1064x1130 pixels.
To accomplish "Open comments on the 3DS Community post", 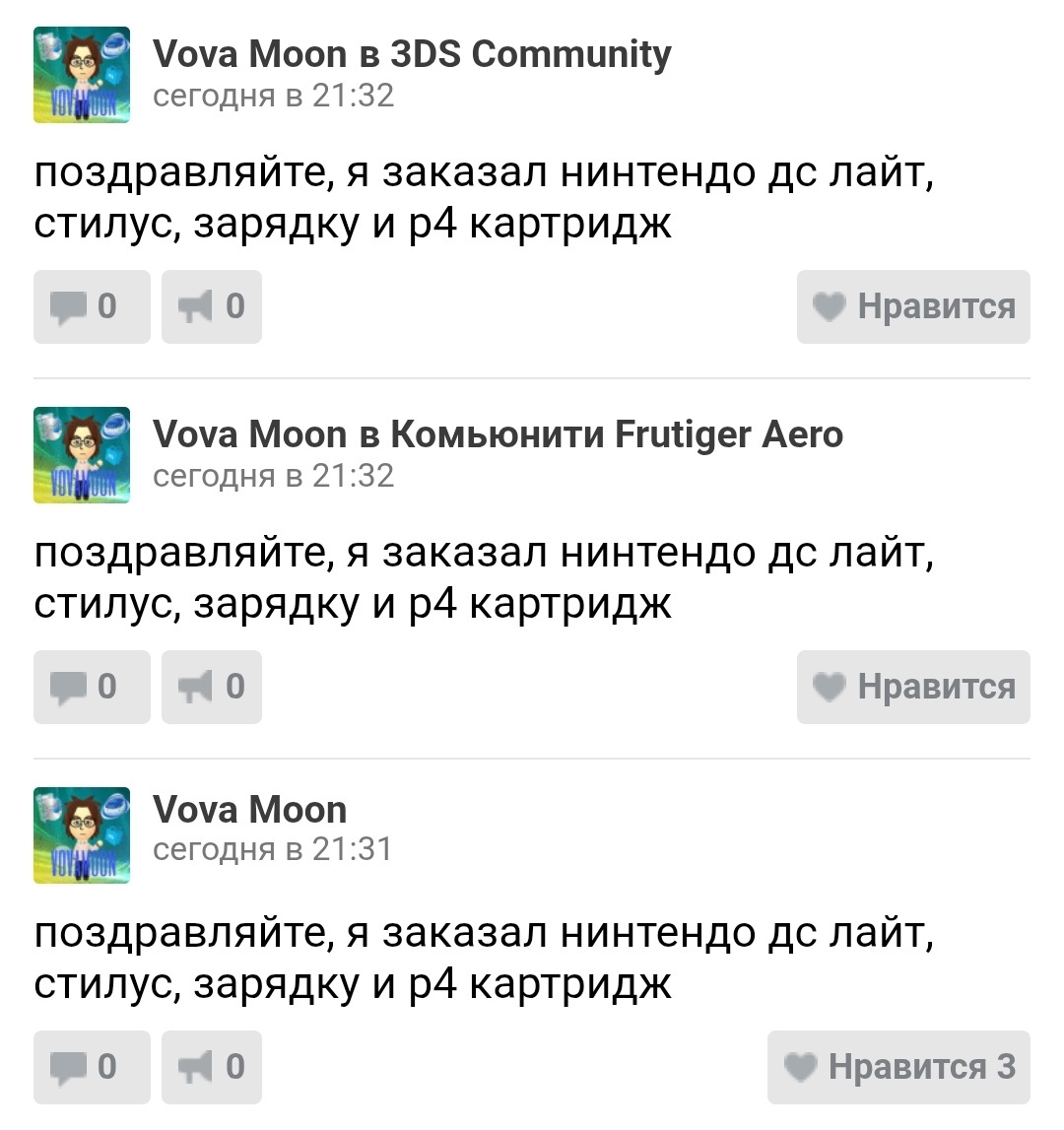I will pyautogui.click(x=92, y=306).
